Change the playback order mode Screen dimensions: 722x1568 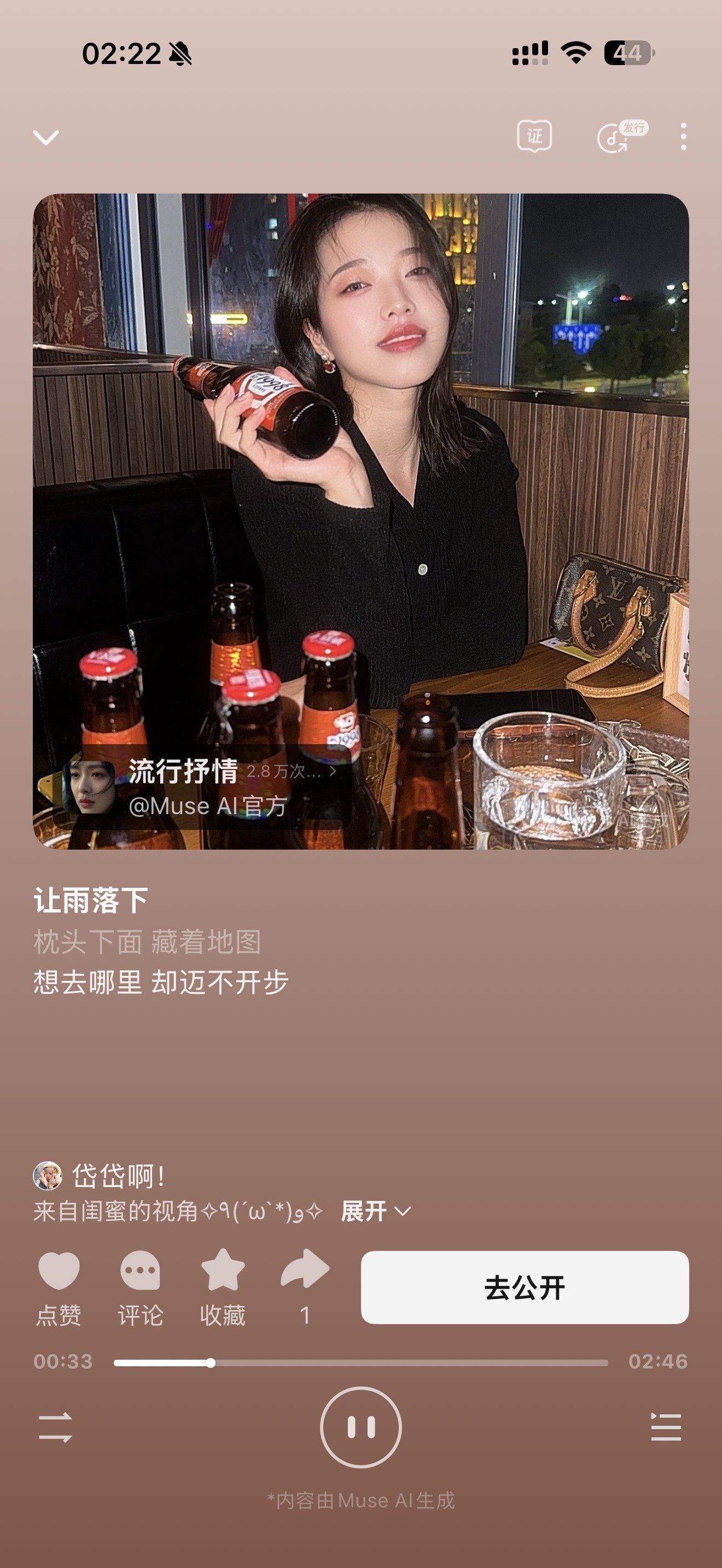coord(55,1427)
